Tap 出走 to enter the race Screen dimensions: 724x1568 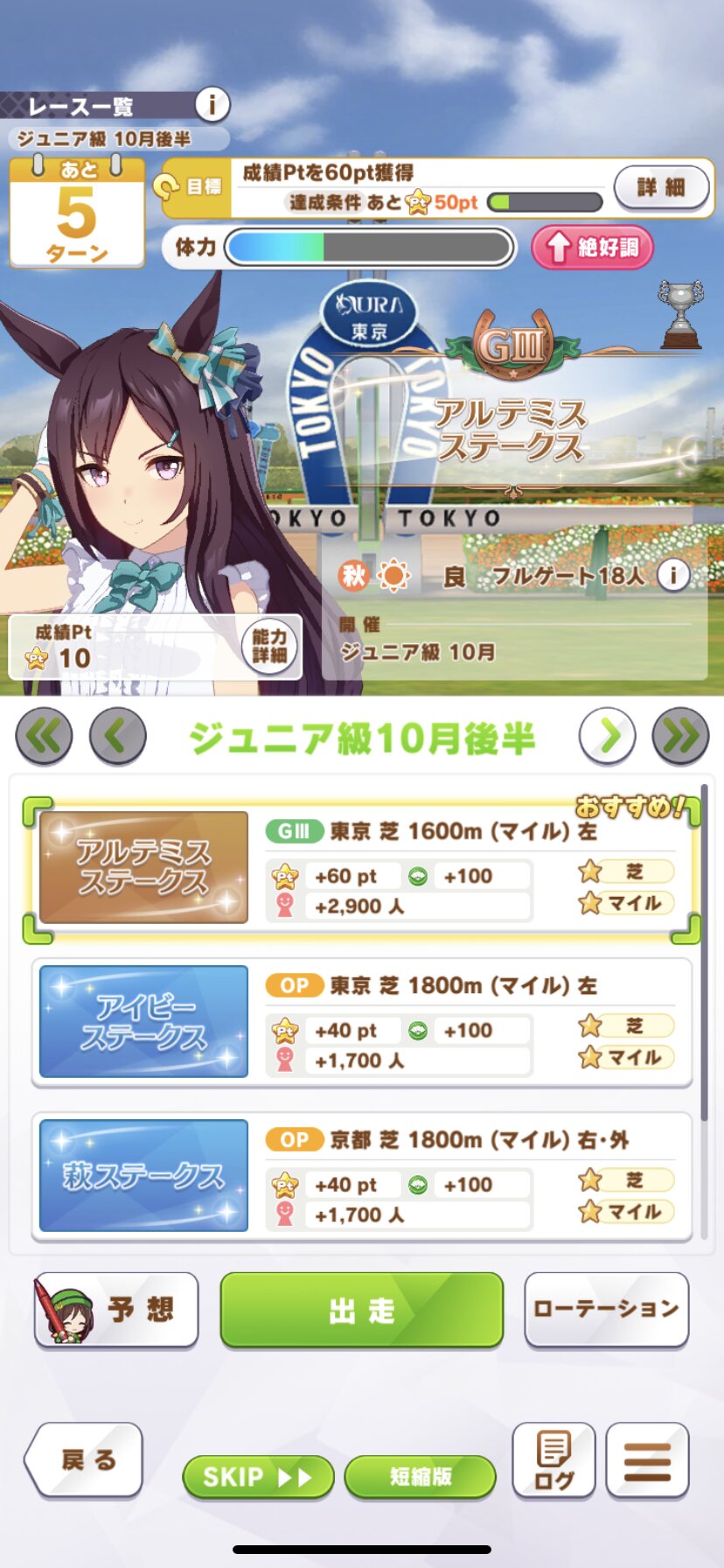click(361, 1310)
